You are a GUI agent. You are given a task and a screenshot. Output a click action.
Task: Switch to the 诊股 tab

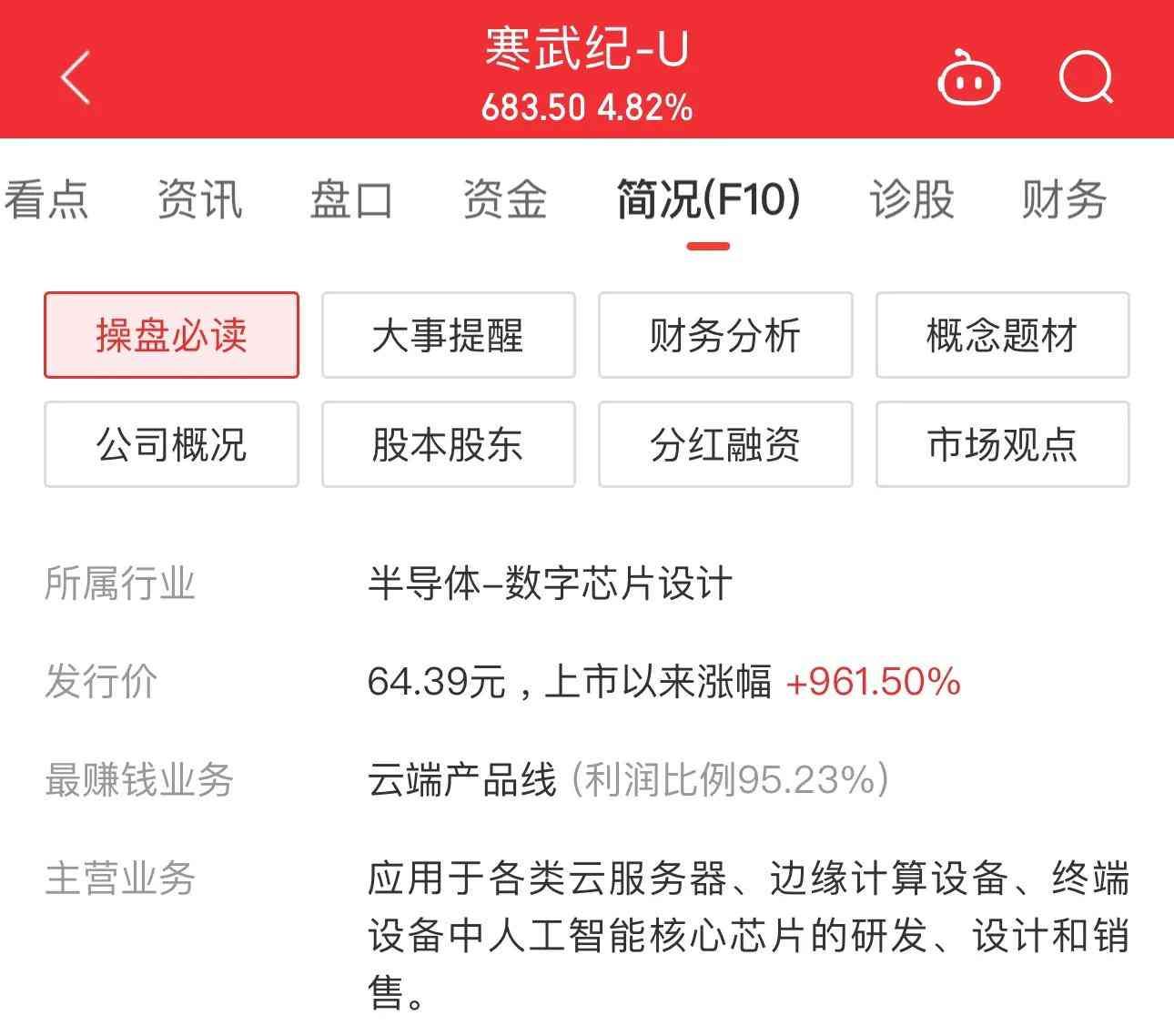911,199
